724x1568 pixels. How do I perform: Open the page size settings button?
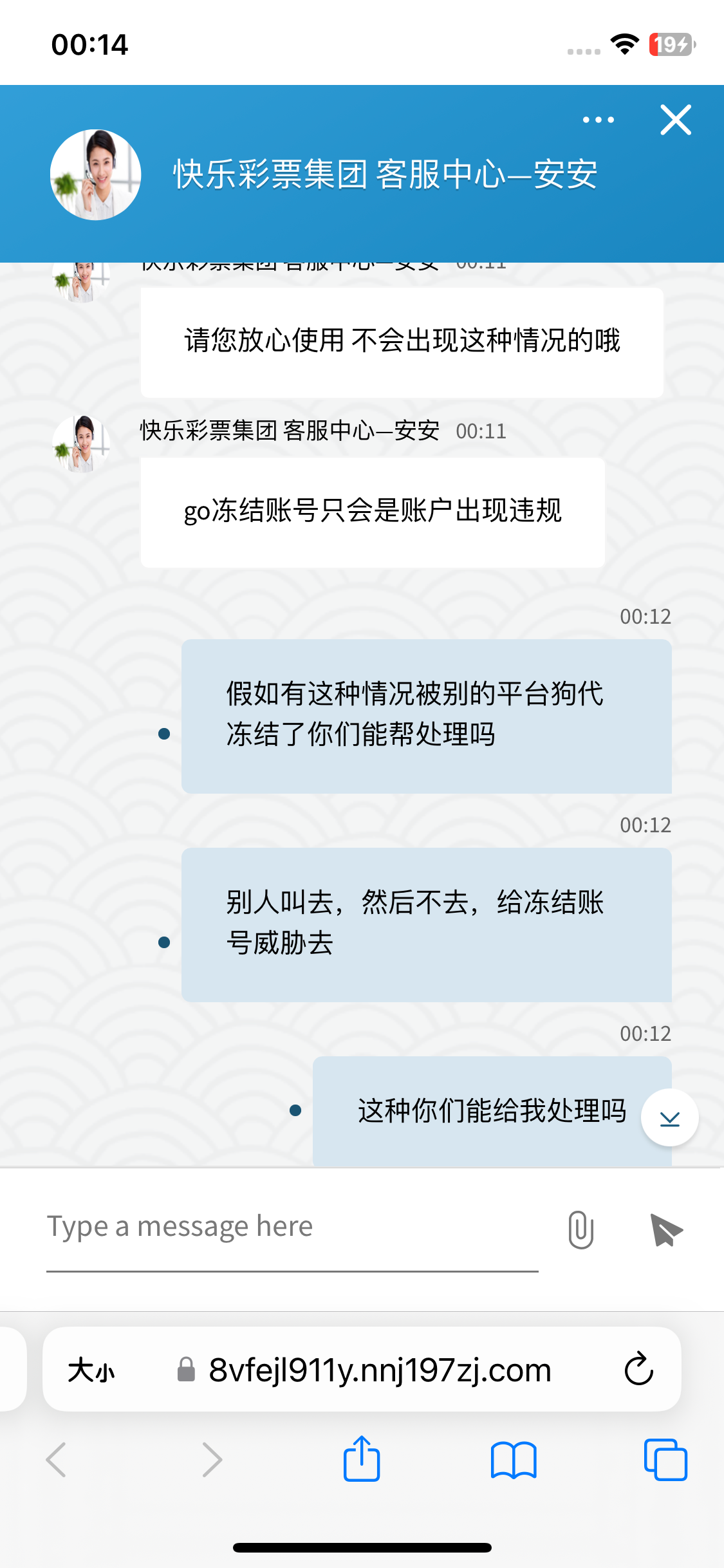pos(91,1370)
